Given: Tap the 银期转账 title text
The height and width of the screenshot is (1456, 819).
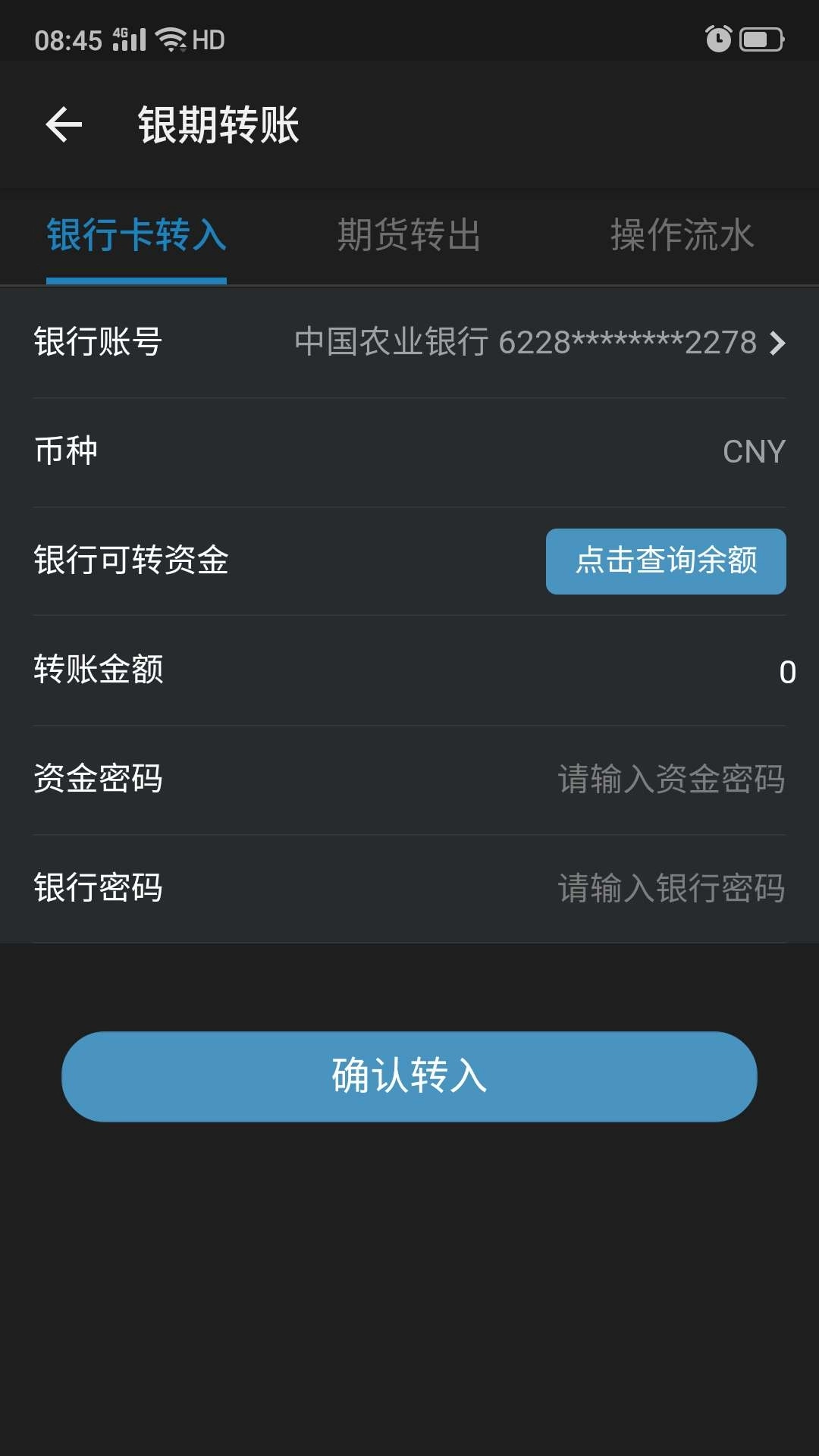Looking at the screenshot, I should [x=219, y=126].
